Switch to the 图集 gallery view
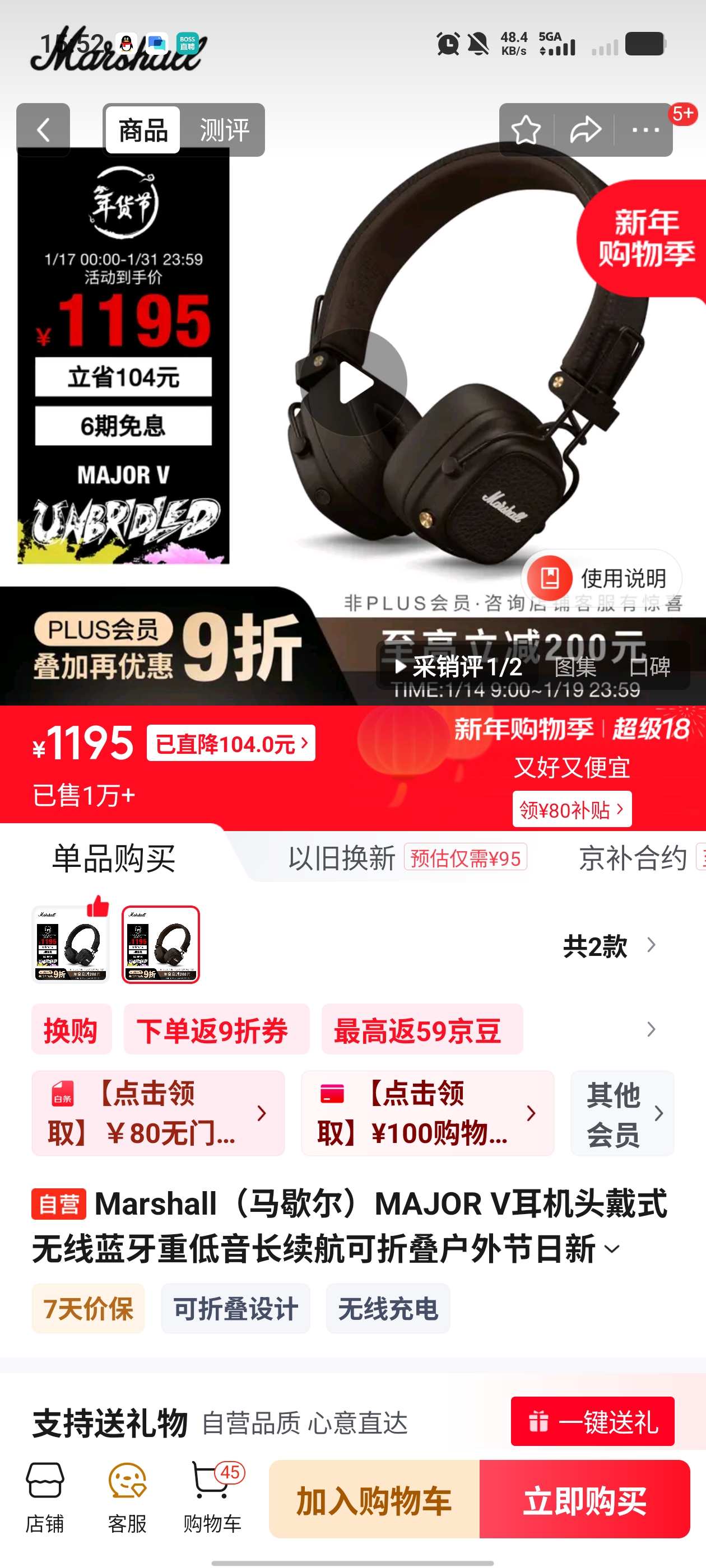The height and width of the screenshot is (1568, 706). [575, 667]
